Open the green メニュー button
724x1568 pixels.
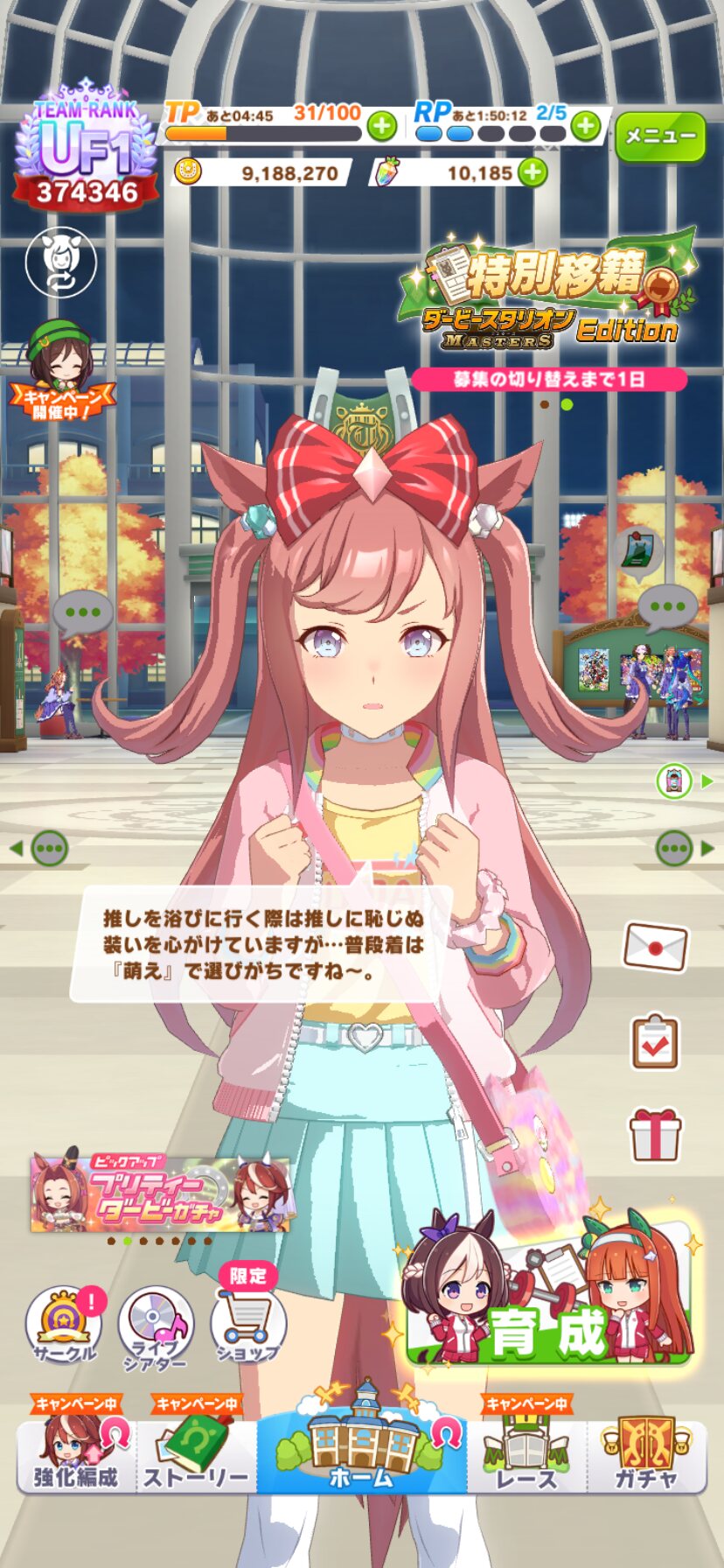[660, 136]
